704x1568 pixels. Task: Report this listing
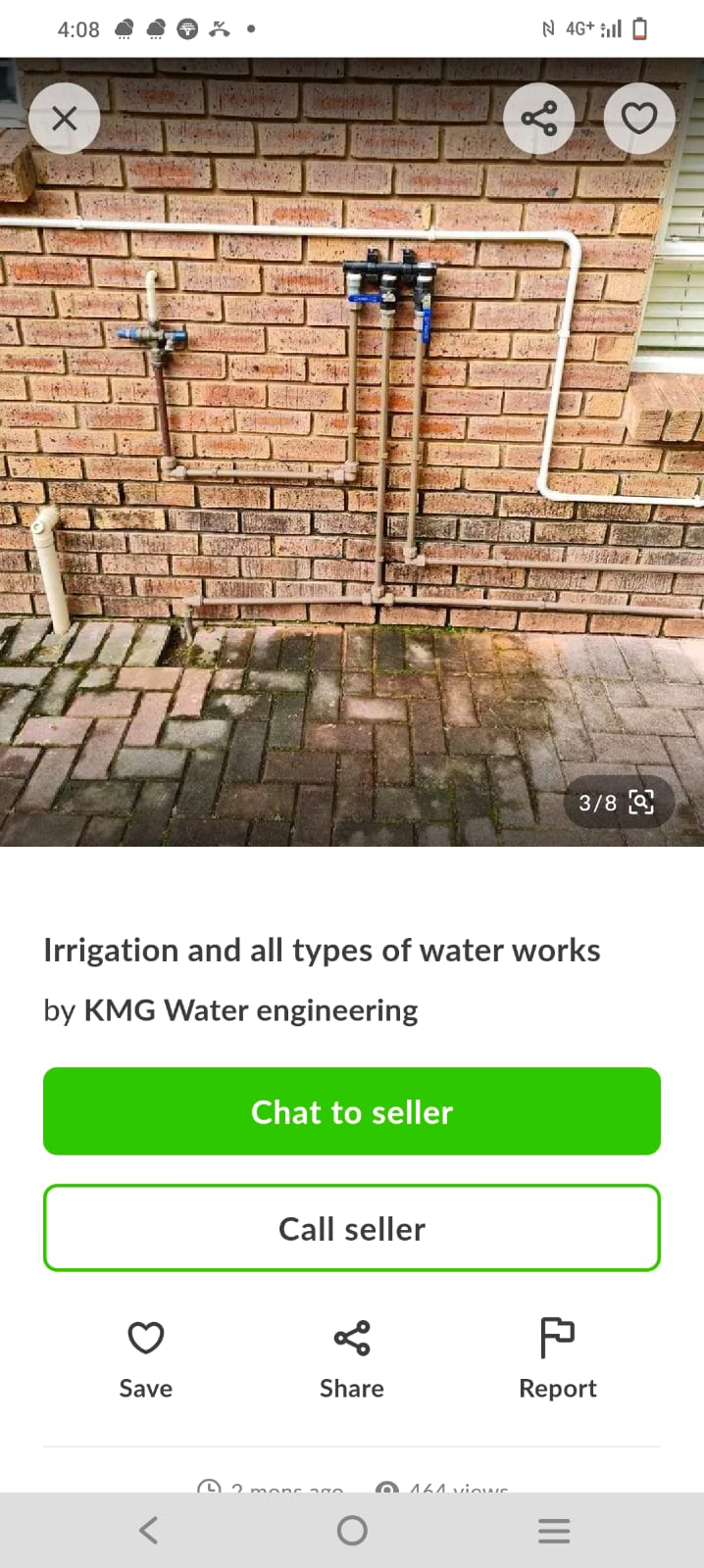point(557,1359)
